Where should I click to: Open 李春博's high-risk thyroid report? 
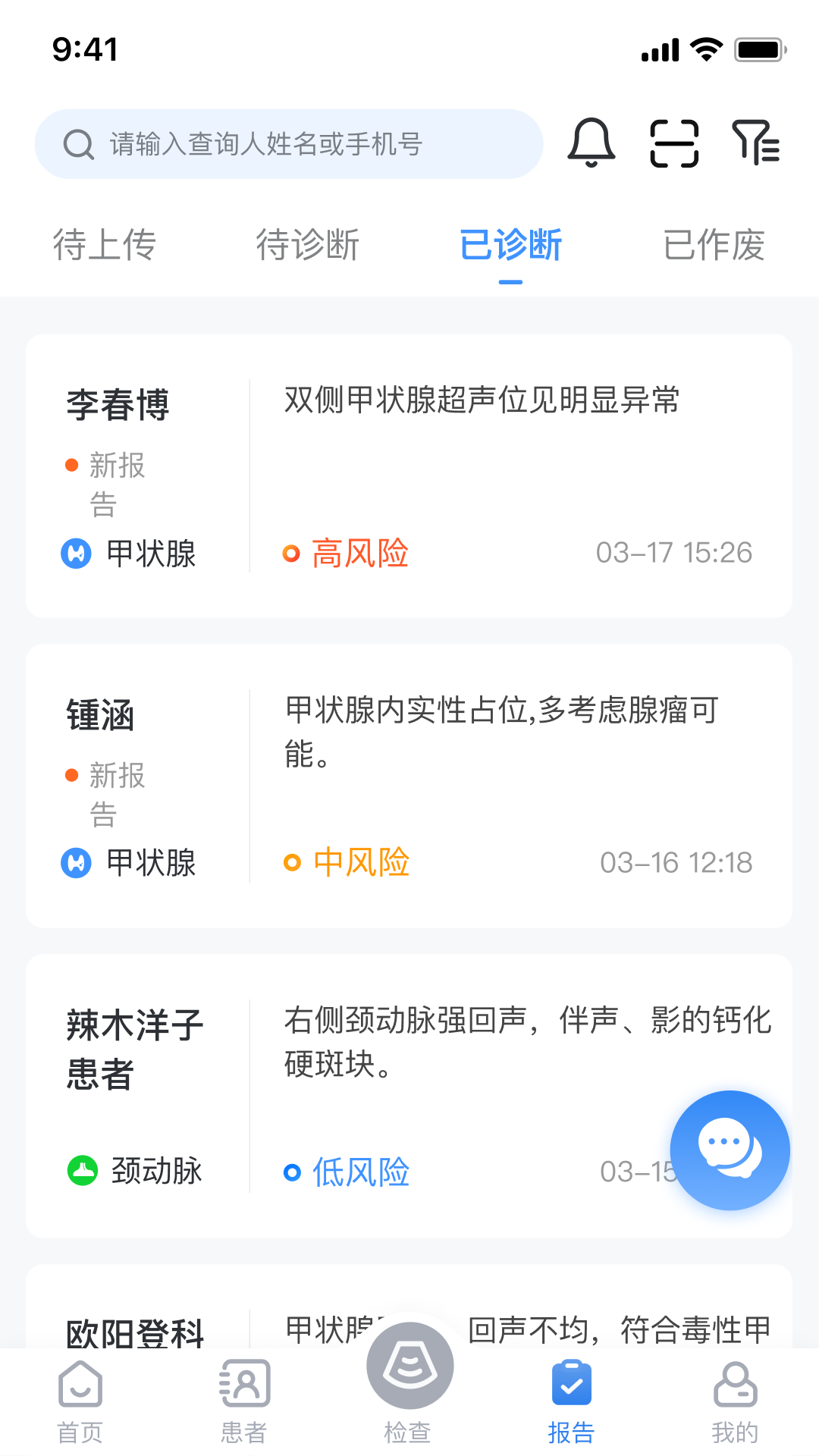[409, 475]
